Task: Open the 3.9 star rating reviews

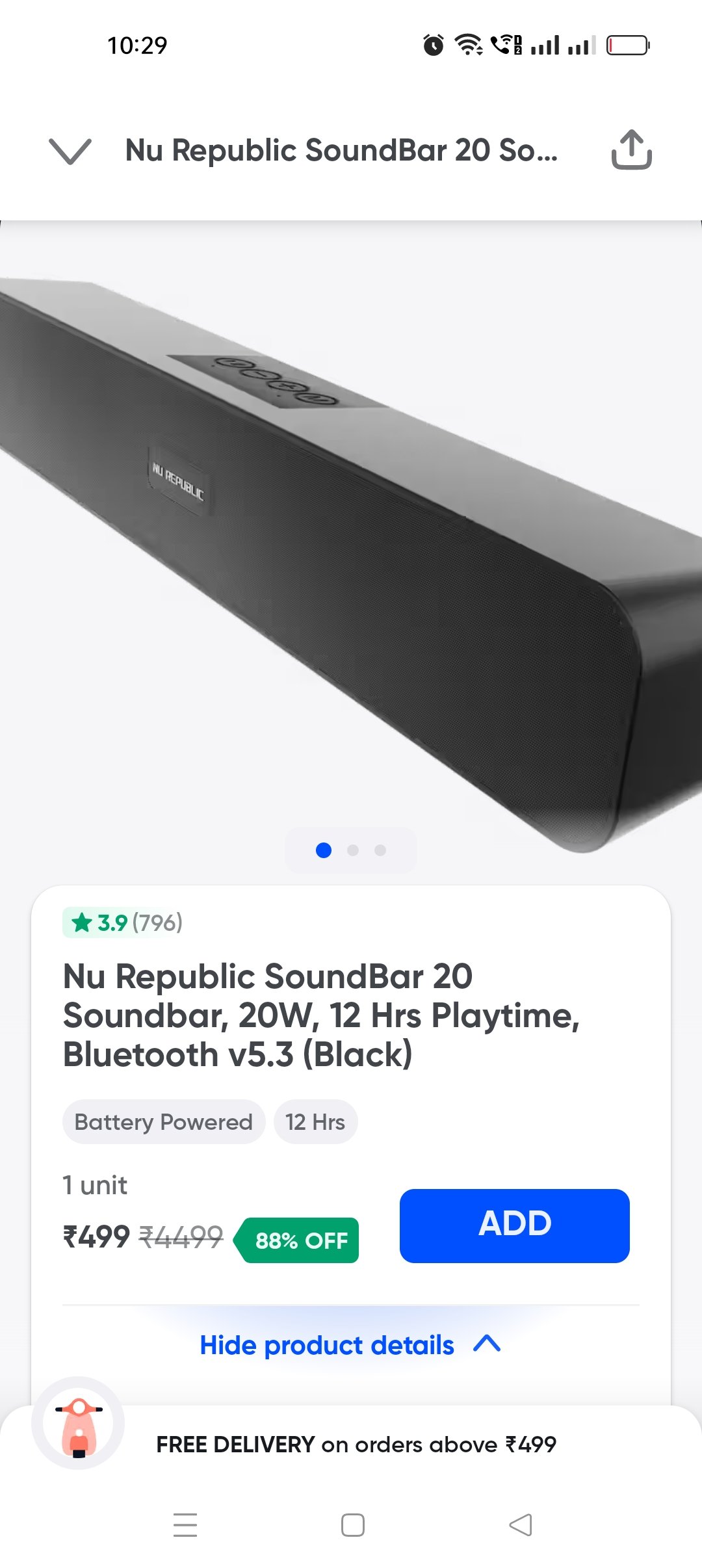Action: tap(123, 922)
